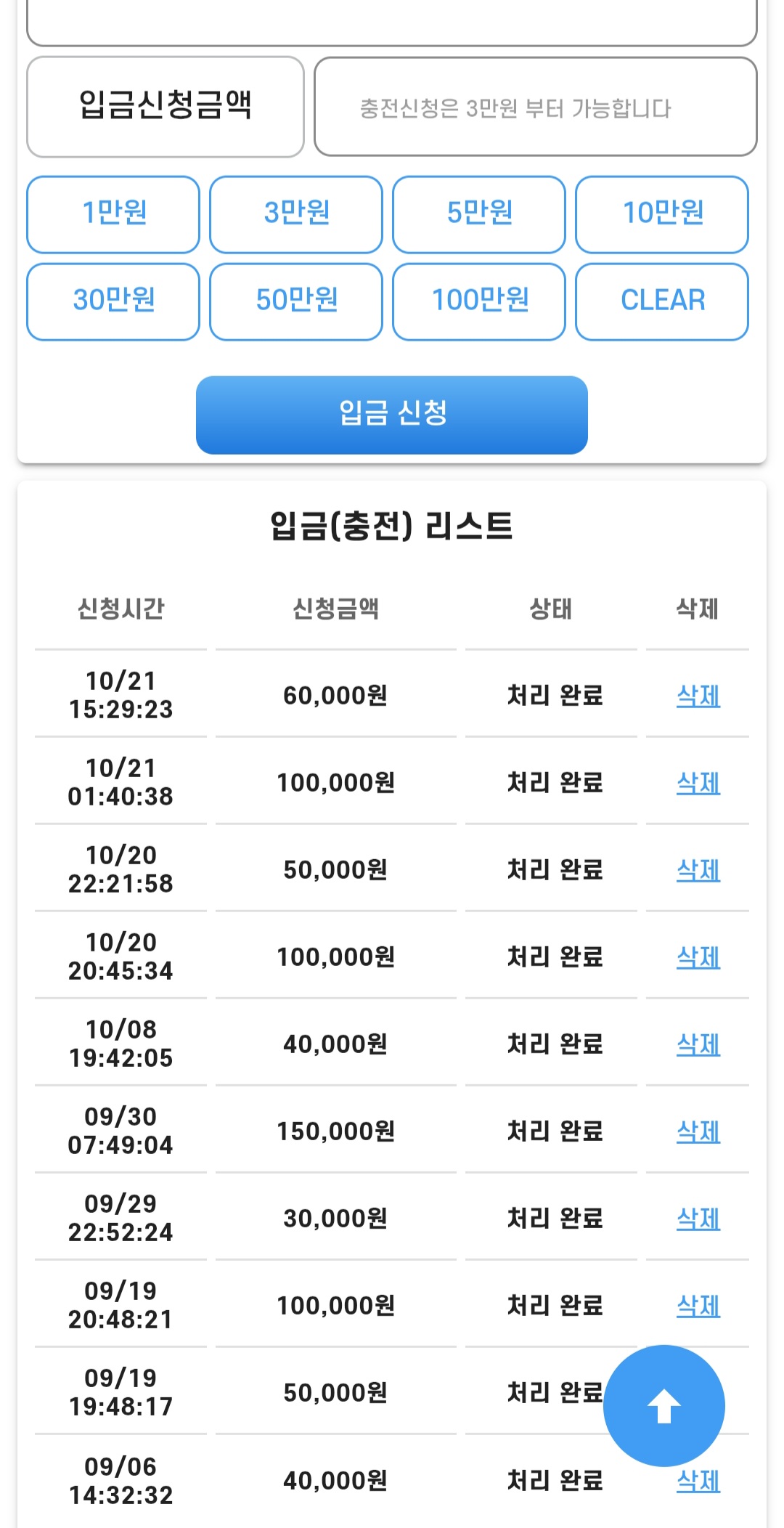The image size is (784, 1528).
Task: Delete the 09/19 20:48:21 deposit entry
Action: [698, 1306]
